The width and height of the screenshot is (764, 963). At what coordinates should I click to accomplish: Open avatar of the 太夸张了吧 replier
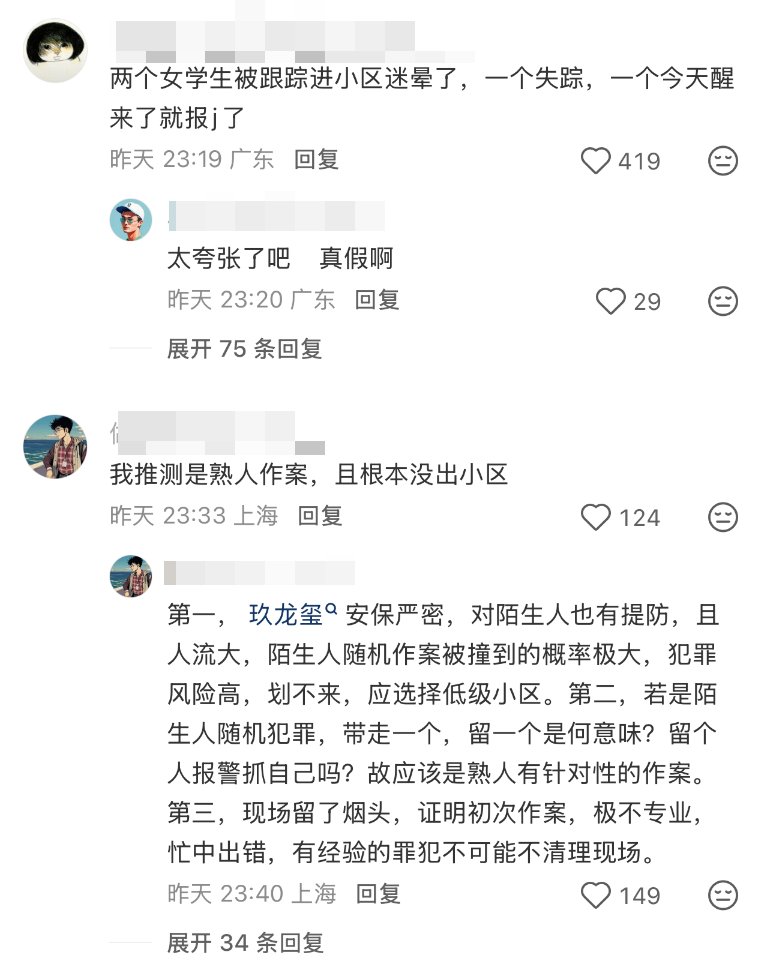[131, 219]
